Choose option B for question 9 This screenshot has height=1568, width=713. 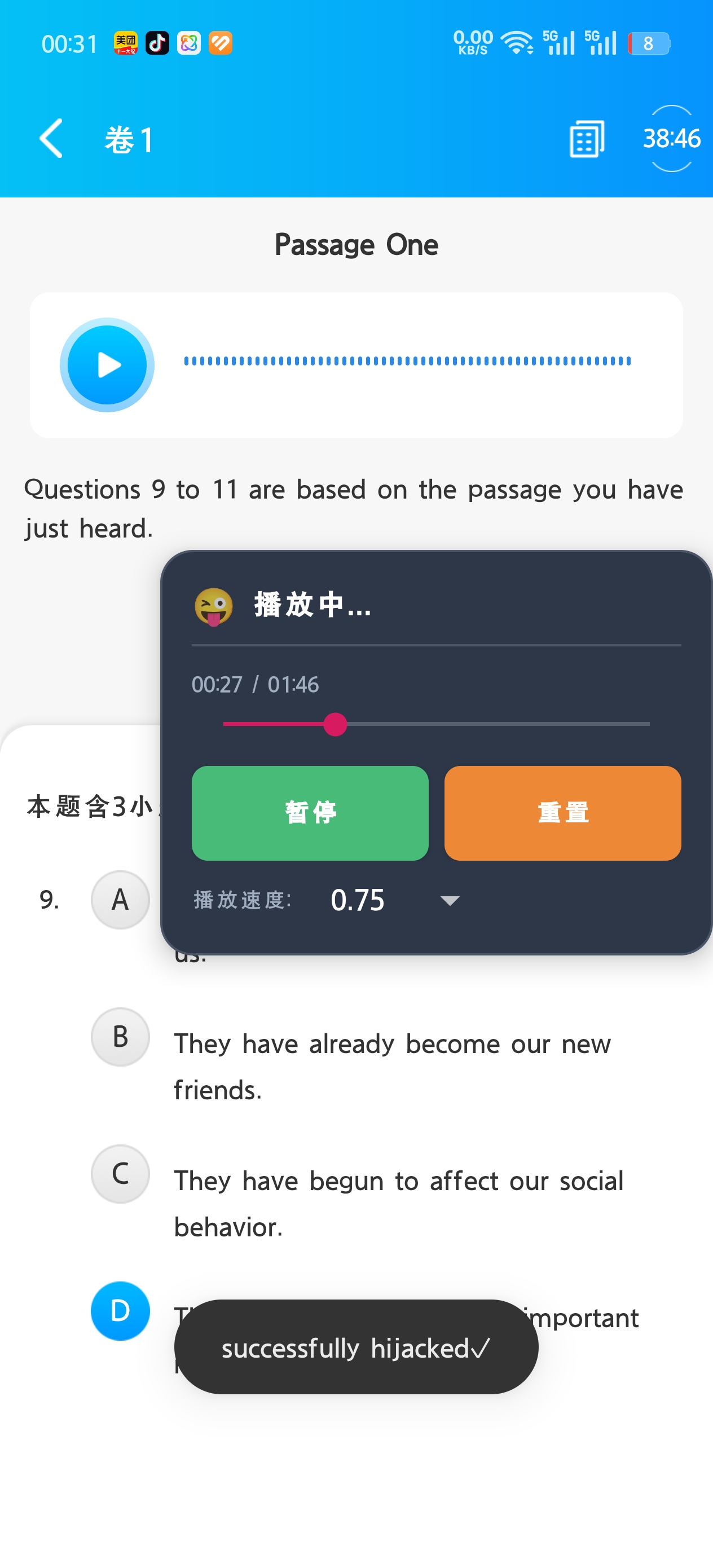click(120, 1037)
